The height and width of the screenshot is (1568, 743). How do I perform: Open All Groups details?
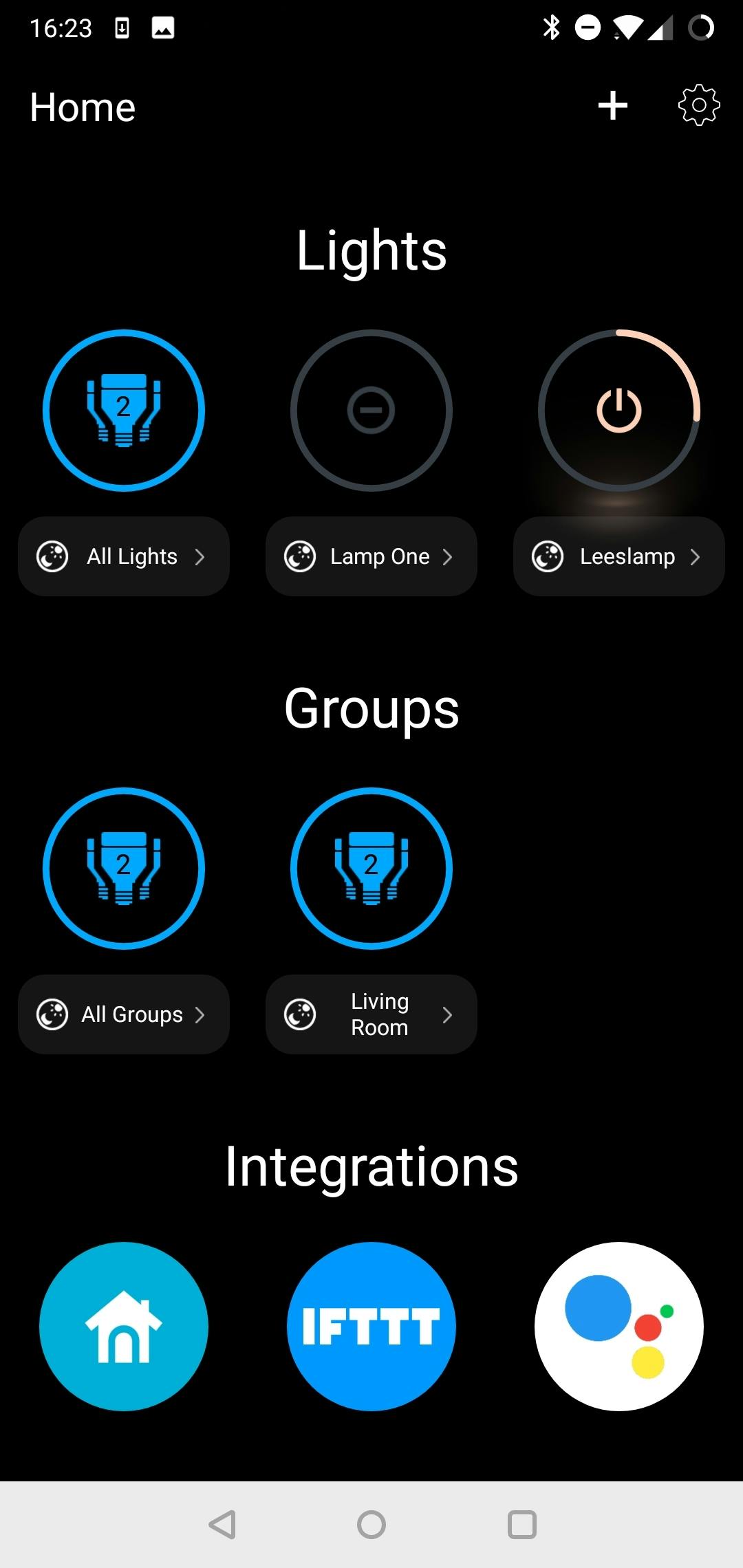(124, 1014)
